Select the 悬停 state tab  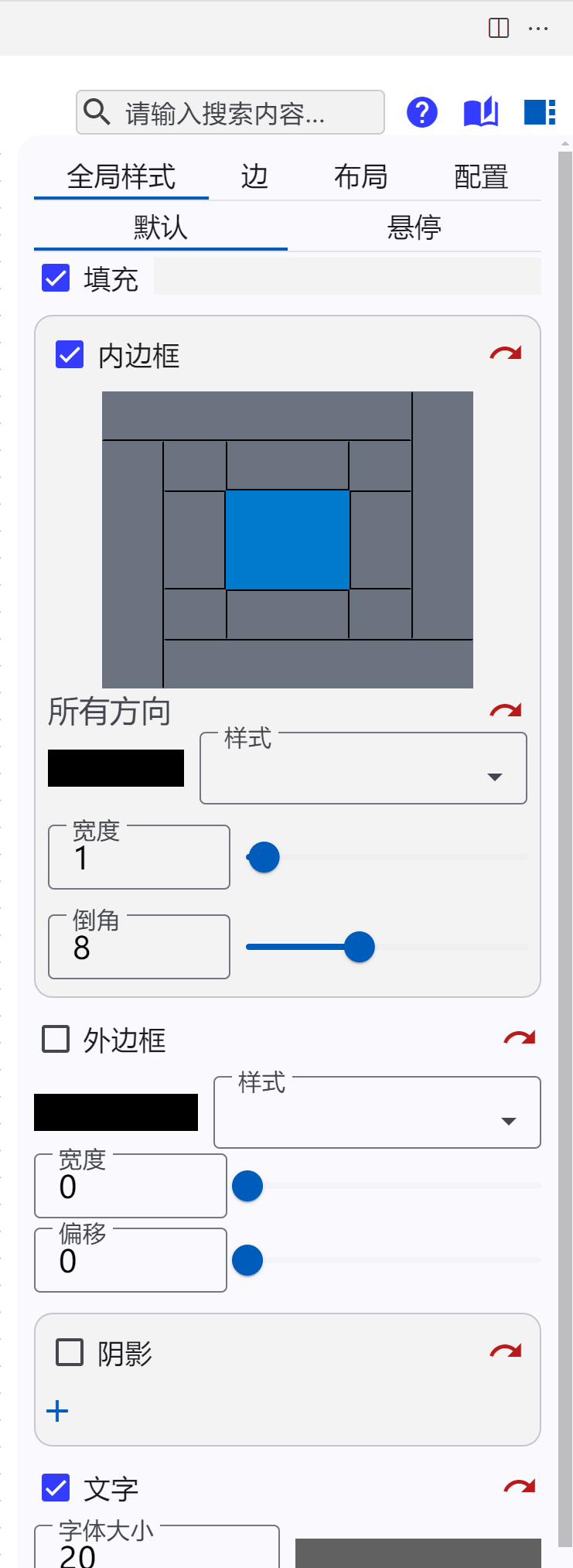pyautogui.click(x=414, y=227)
